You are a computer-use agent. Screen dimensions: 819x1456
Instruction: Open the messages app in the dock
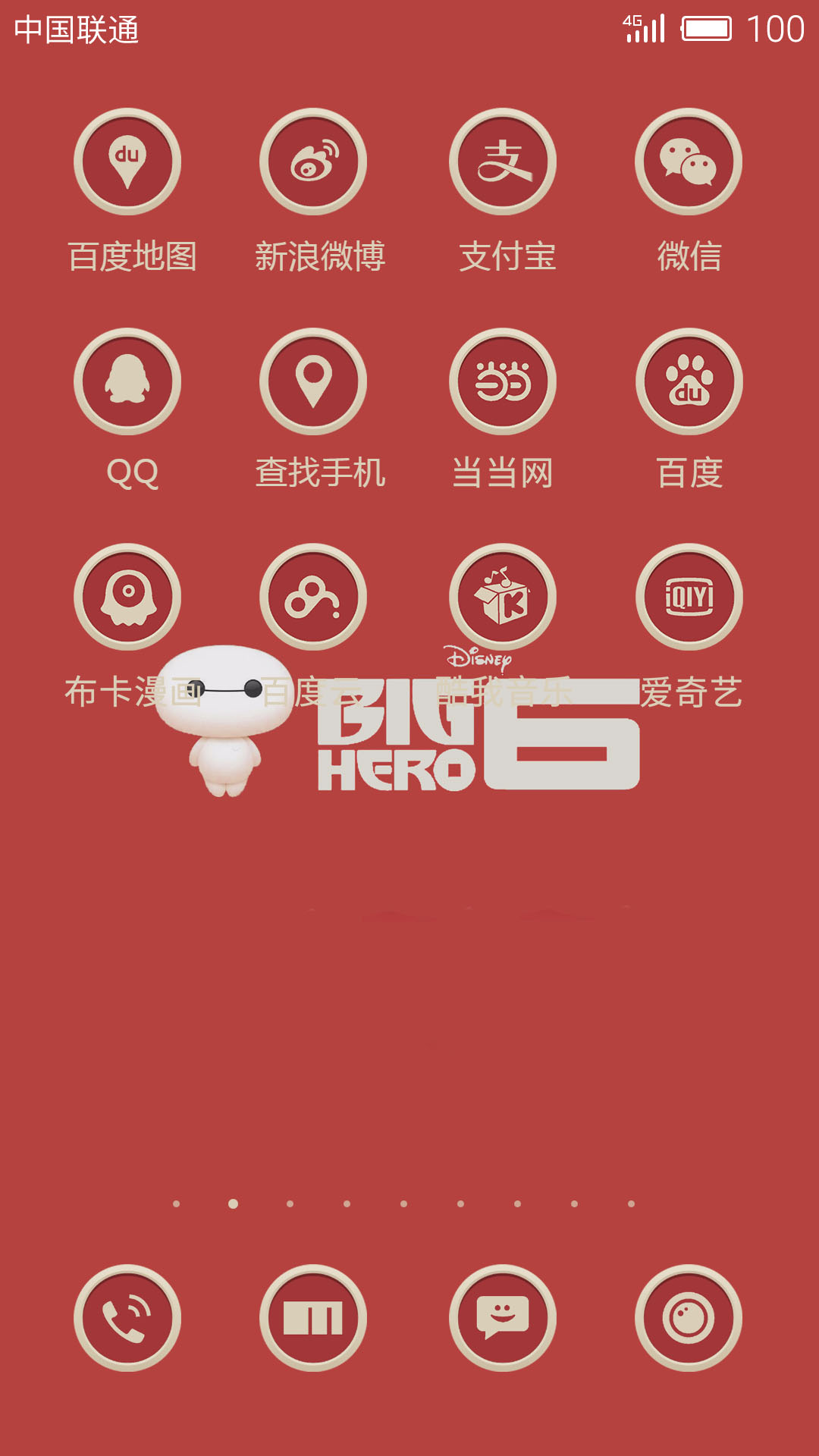pyautogui.click(x=503, y=1318)
